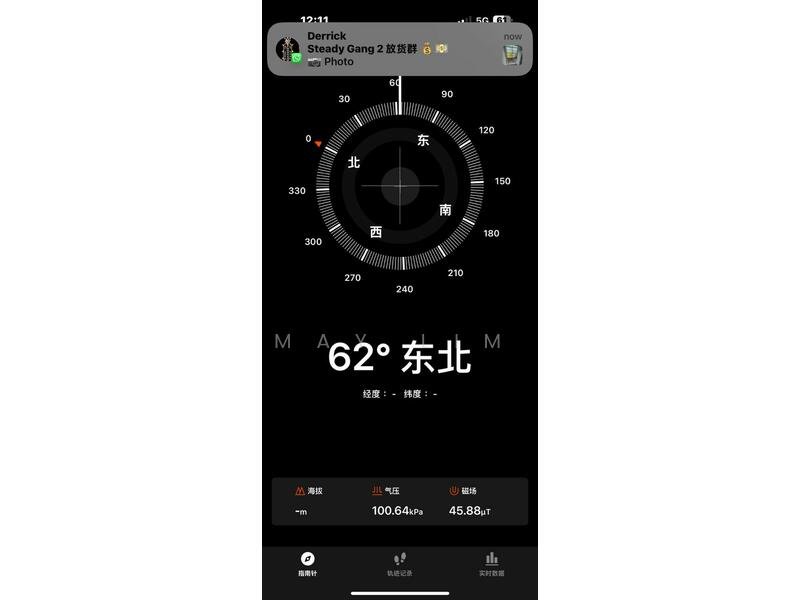
Task: Open the WhatsApp notification from Derrick
Action: [x=400, y=49]
